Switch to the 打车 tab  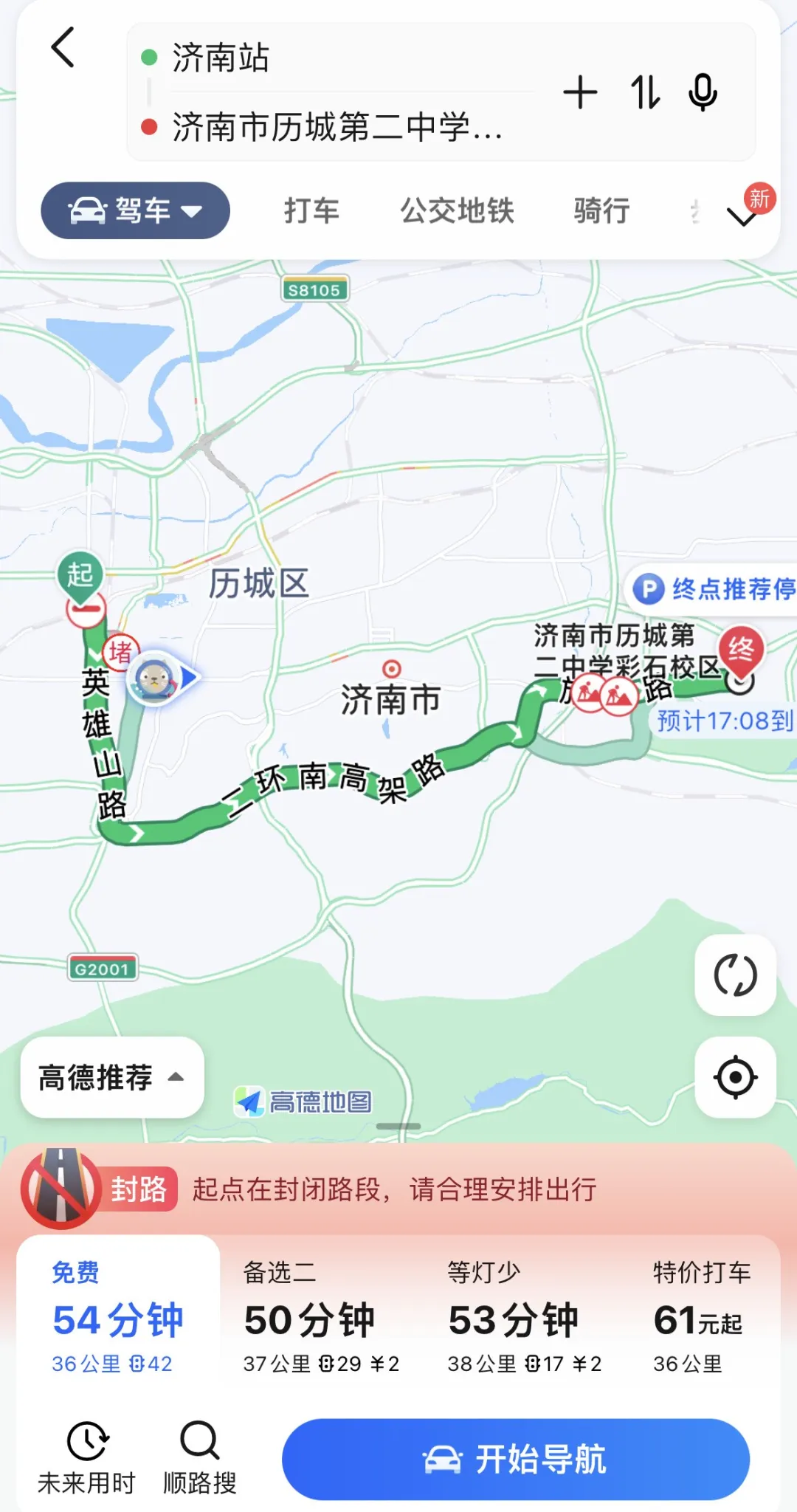[311, 211]
